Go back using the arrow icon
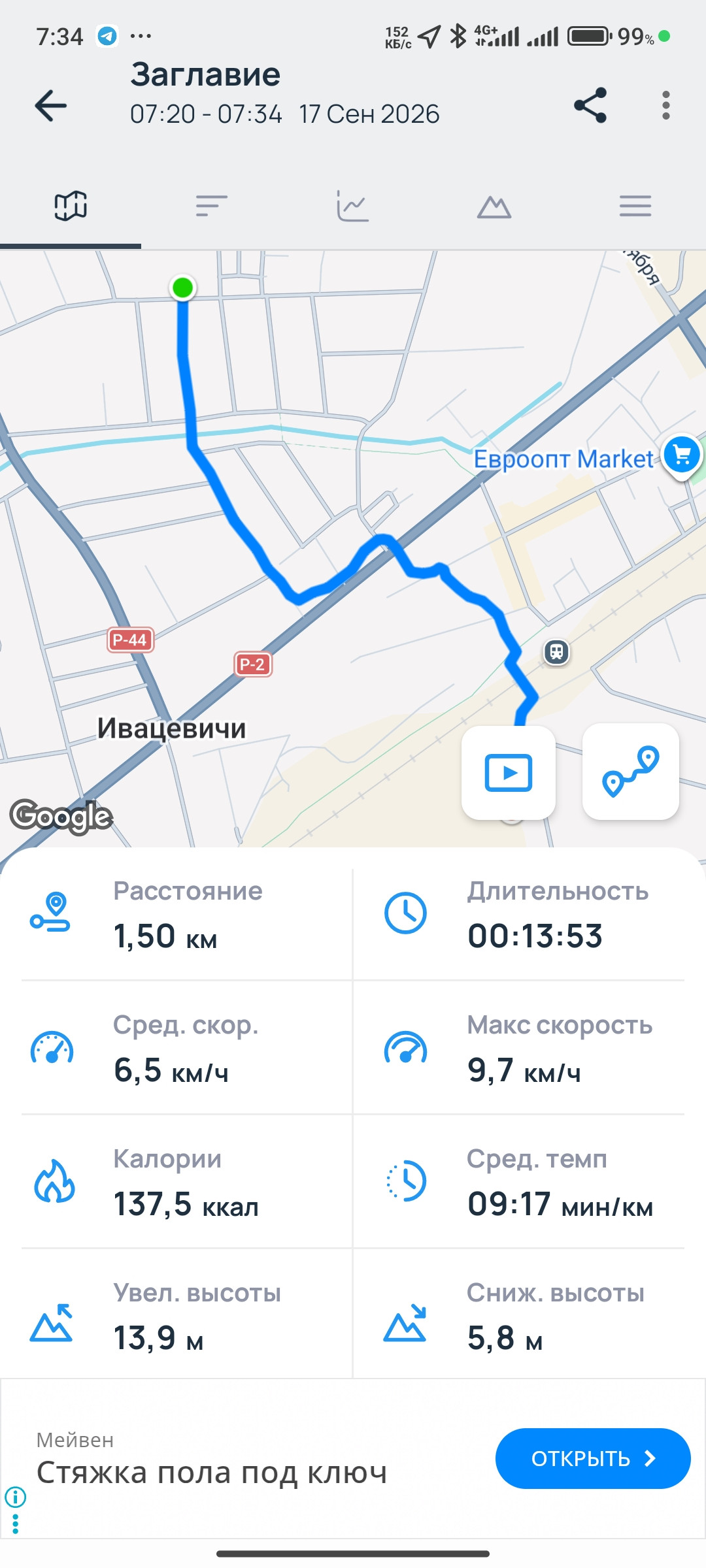This screenshot has width=706, height=1568. pyautogui.click(x=51, y=105)
